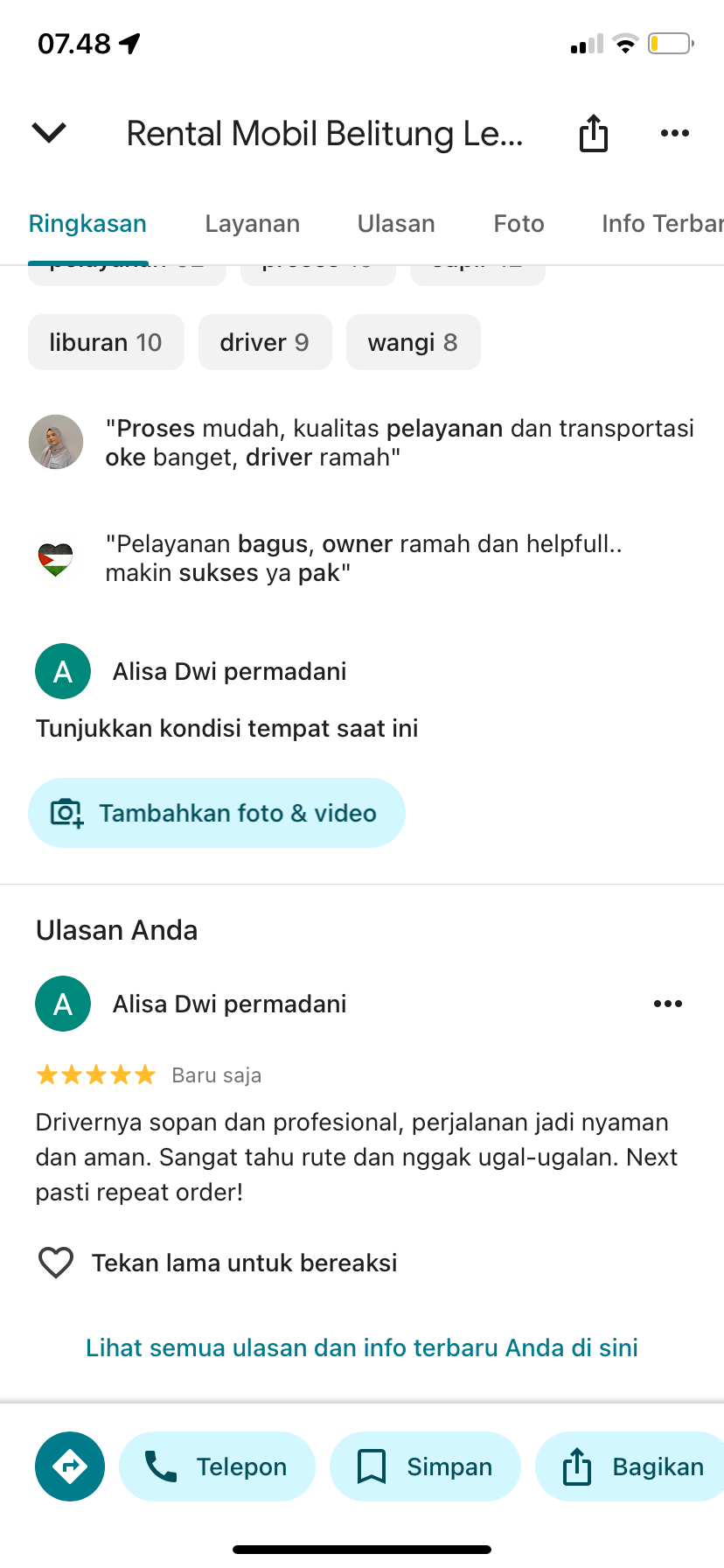Viewport: 724px width, 1568px height.
Task: Filter reviews by the driver 9 chip
Action: coord(265,342)
